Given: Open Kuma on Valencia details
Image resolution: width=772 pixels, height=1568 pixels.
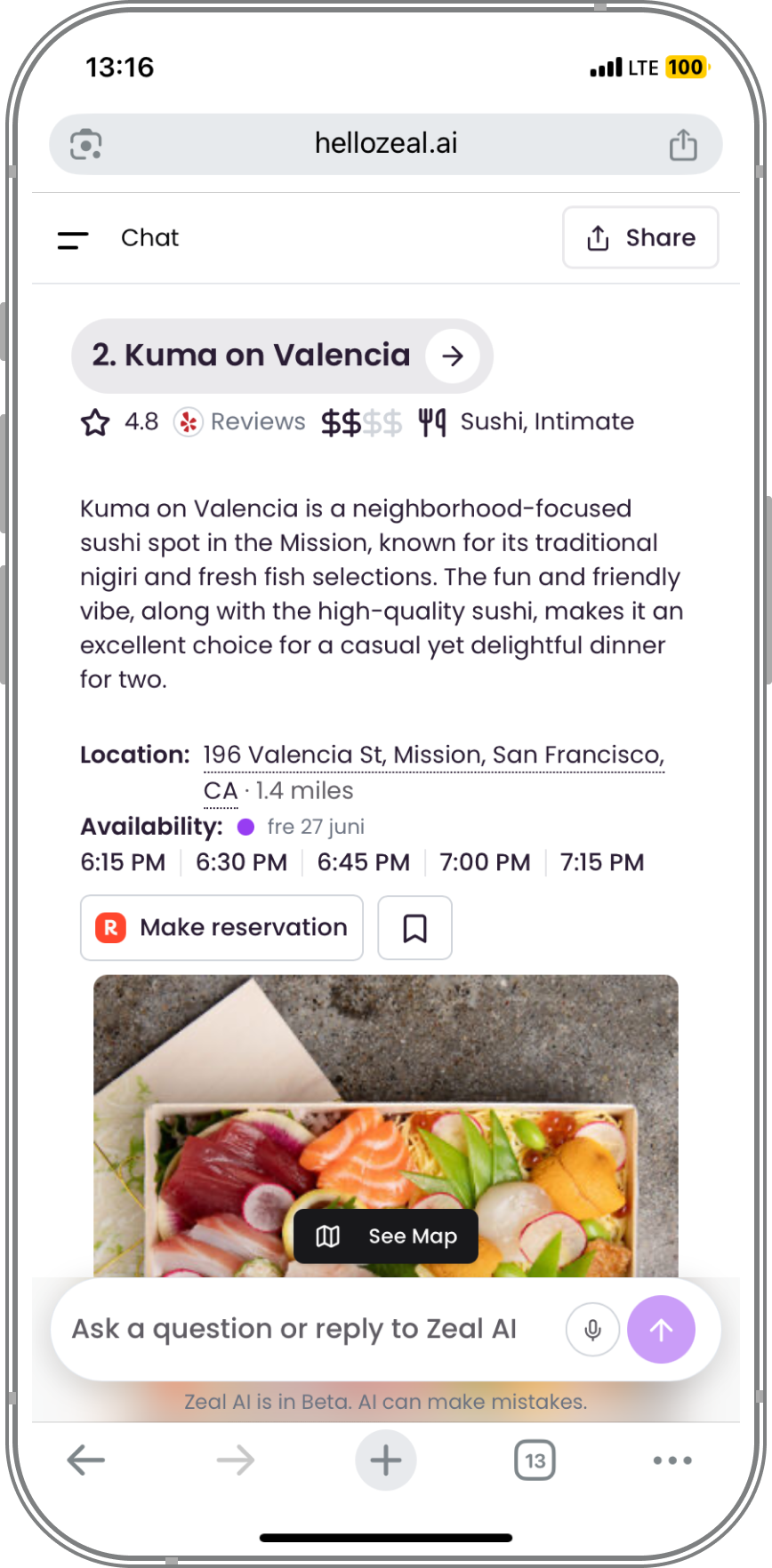Looking at the screenshot, I should click(x=453, y=356).
